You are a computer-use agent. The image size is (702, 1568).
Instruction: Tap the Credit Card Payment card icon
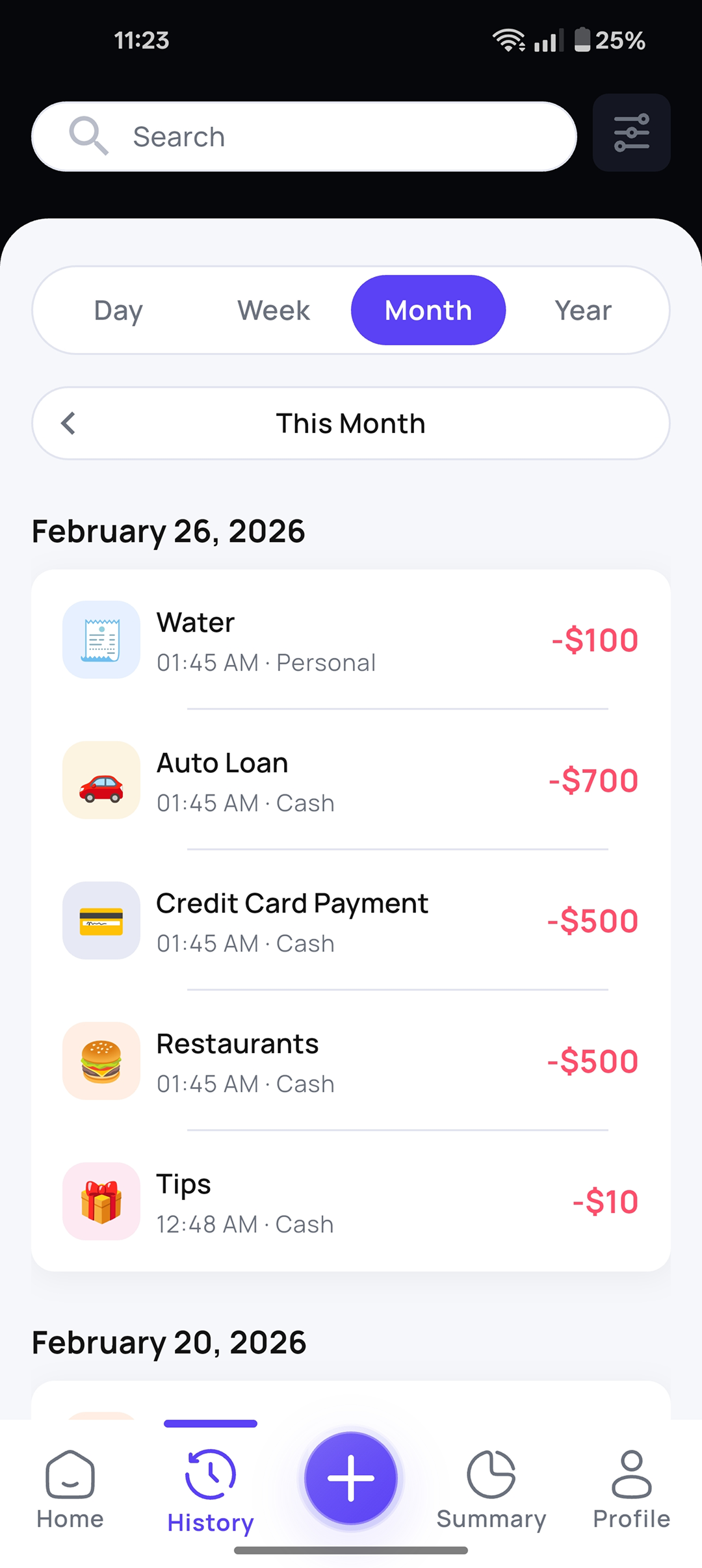coord(101,921)
